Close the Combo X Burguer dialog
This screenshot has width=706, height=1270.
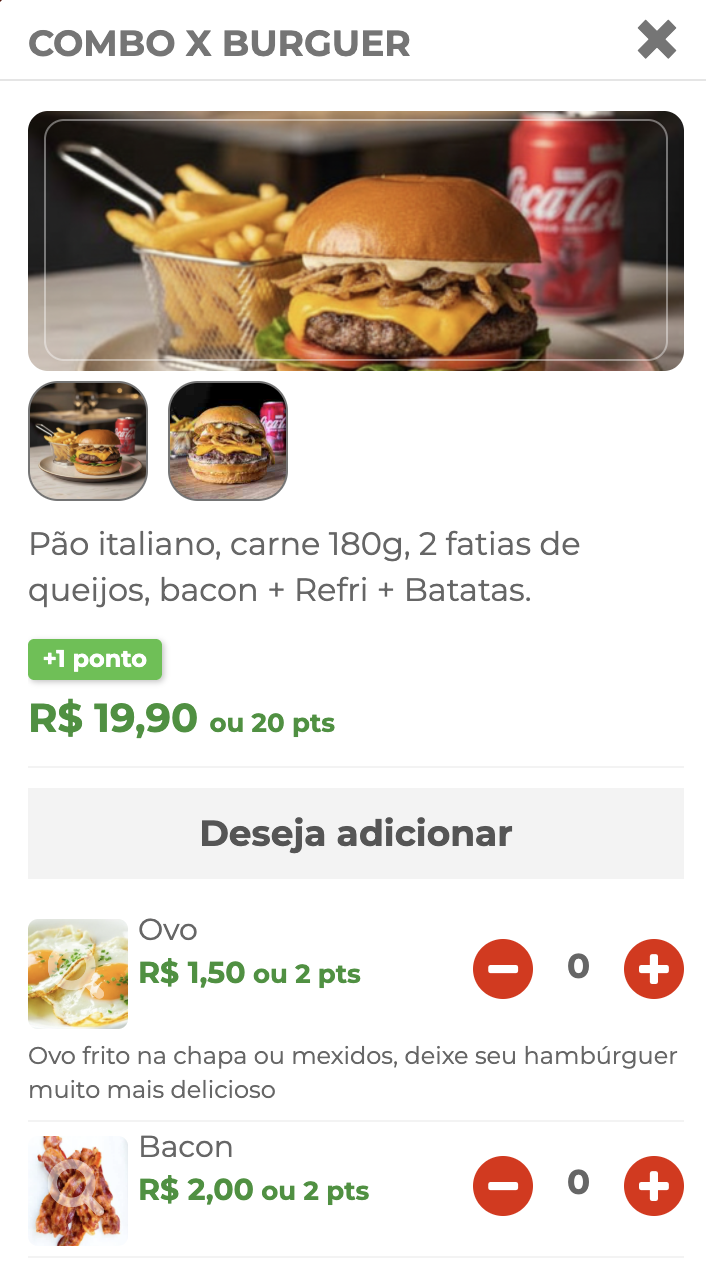click(657, 41)
